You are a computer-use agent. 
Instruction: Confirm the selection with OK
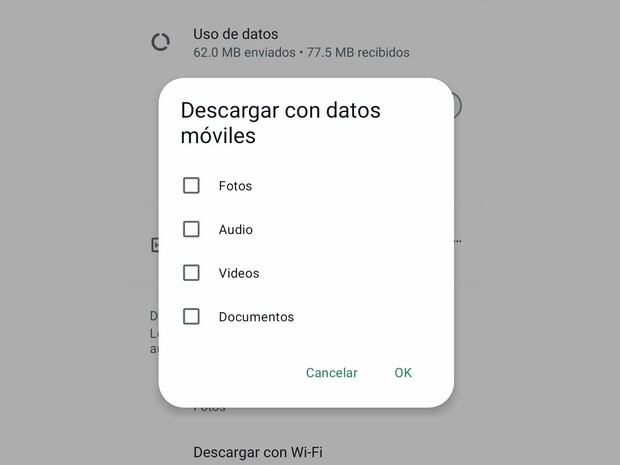coord(403,373)
